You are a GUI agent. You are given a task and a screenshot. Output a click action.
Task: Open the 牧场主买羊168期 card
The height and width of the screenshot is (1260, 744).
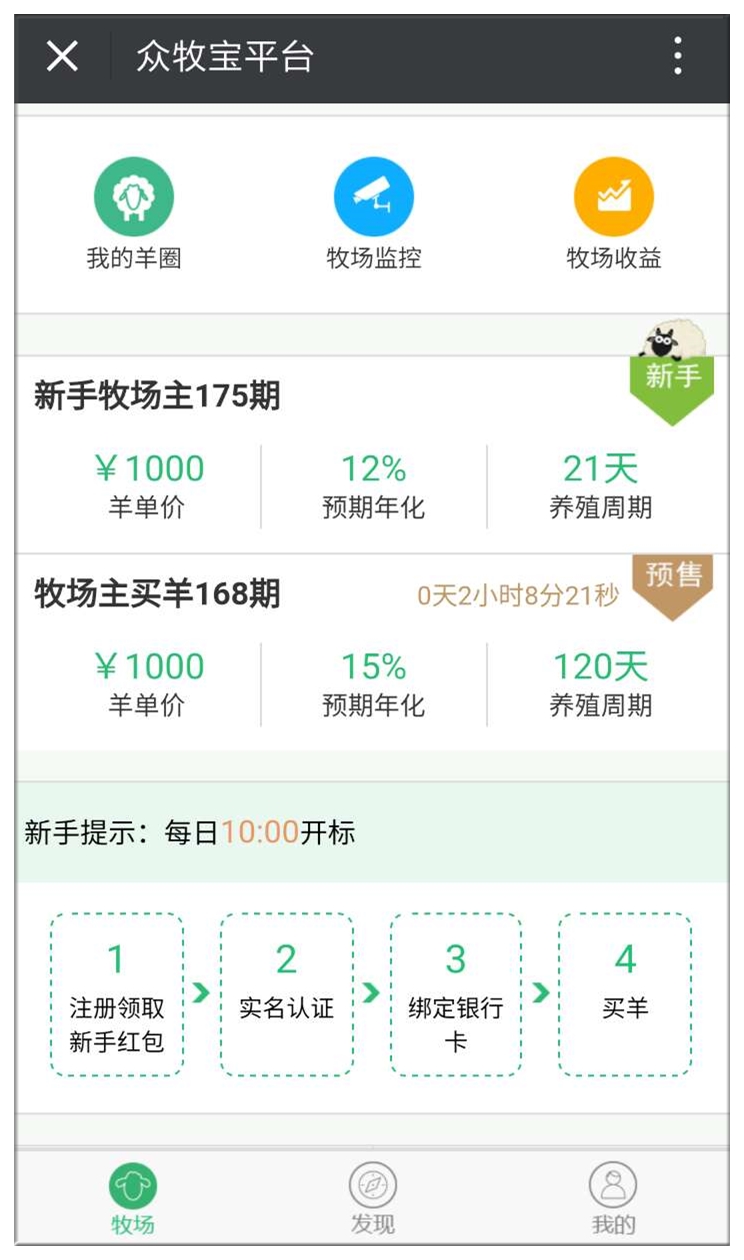tap(372, 652)
